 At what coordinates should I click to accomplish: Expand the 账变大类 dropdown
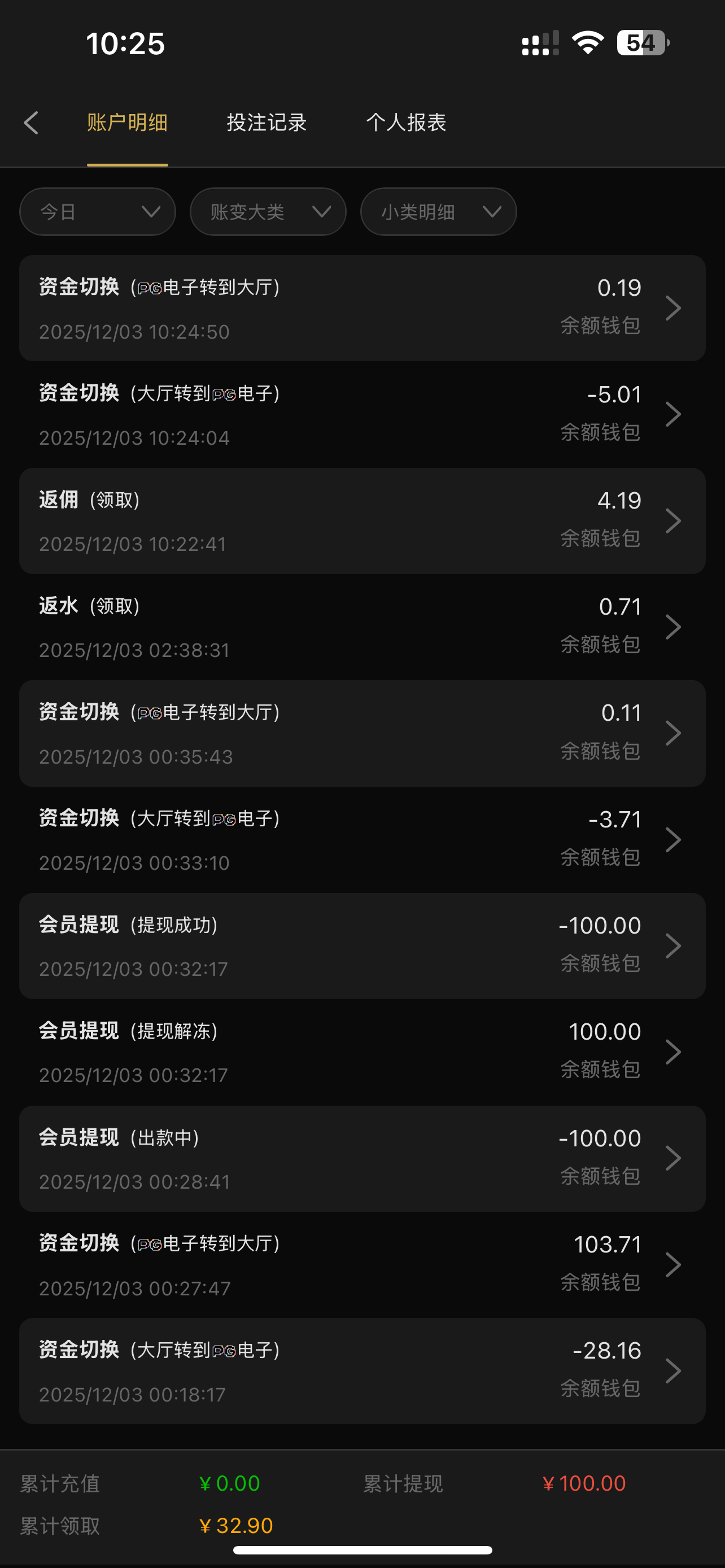(268, 212)
